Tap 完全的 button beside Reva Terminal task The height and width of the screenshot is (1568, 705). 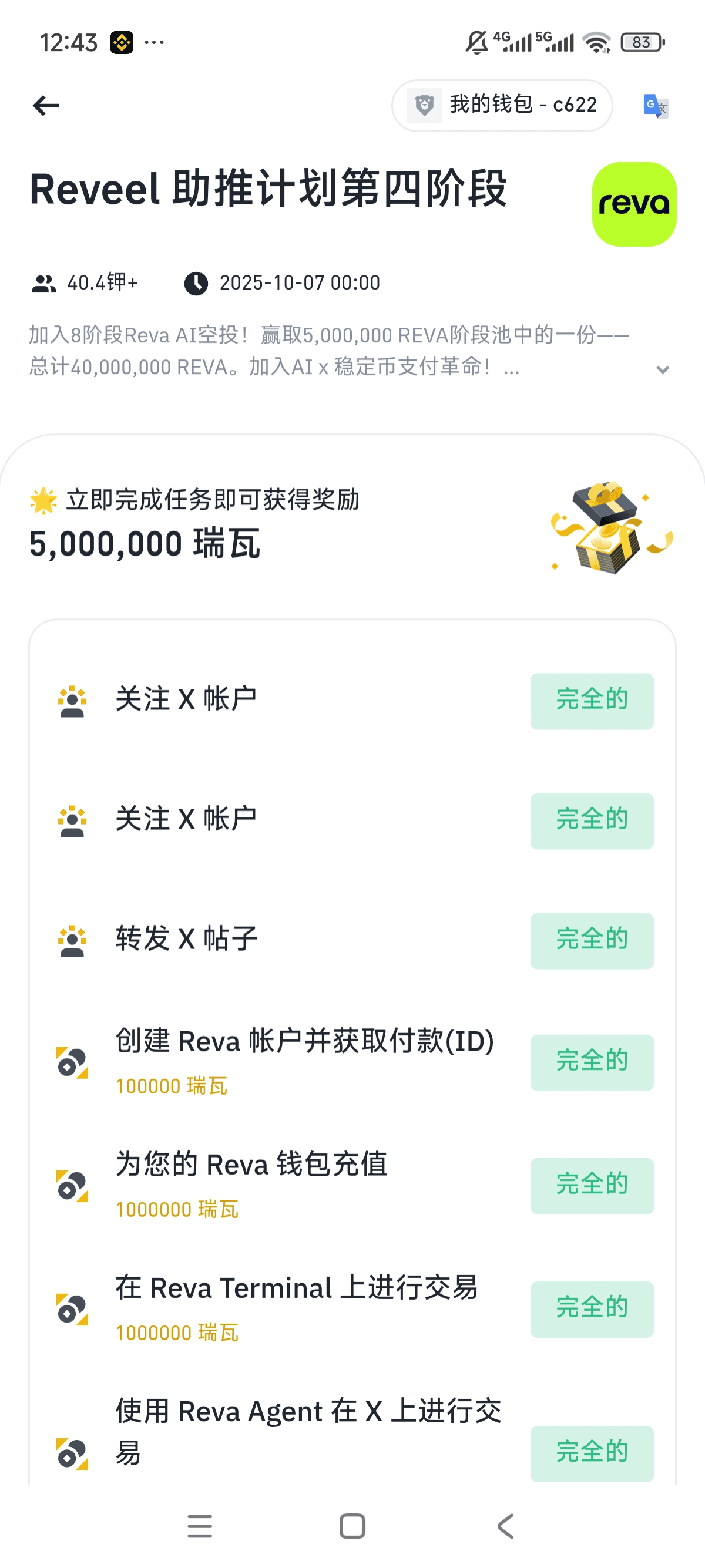[x=591, y=1309]
